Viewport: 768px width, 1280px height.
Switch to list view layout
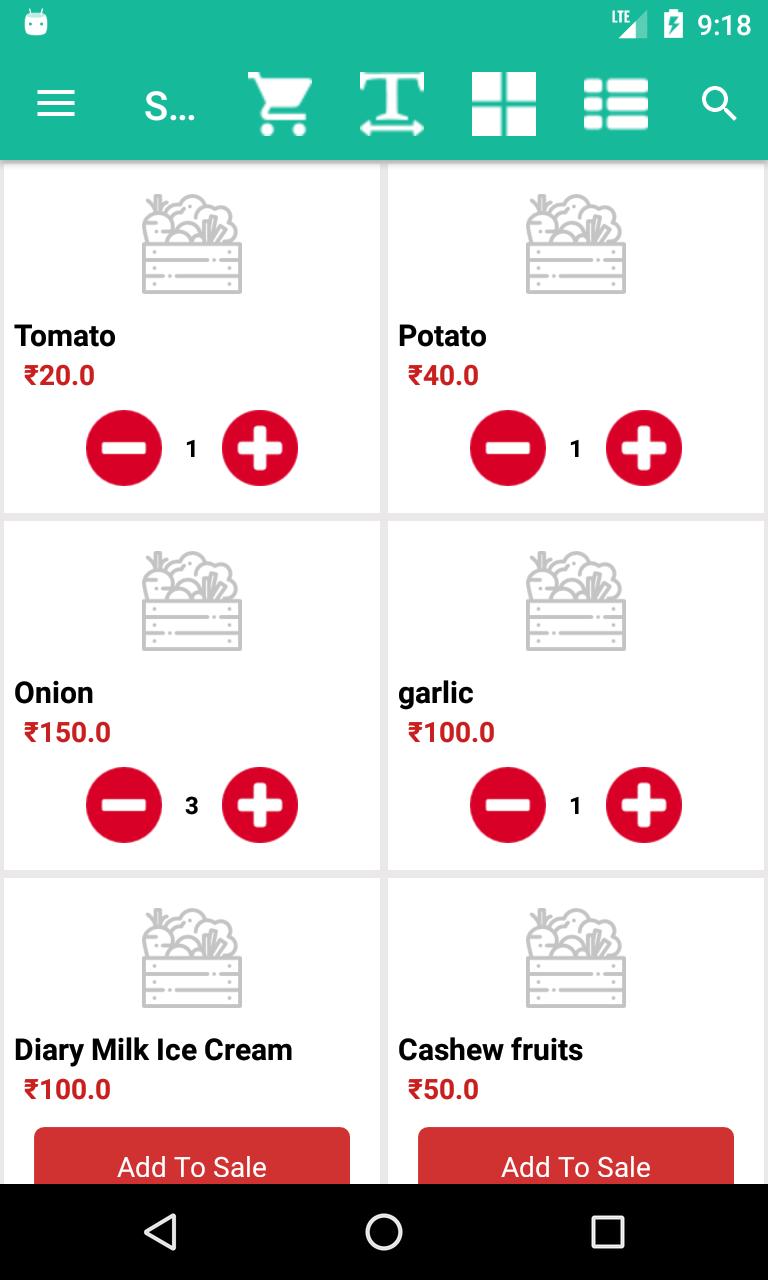tap(616, 104)
